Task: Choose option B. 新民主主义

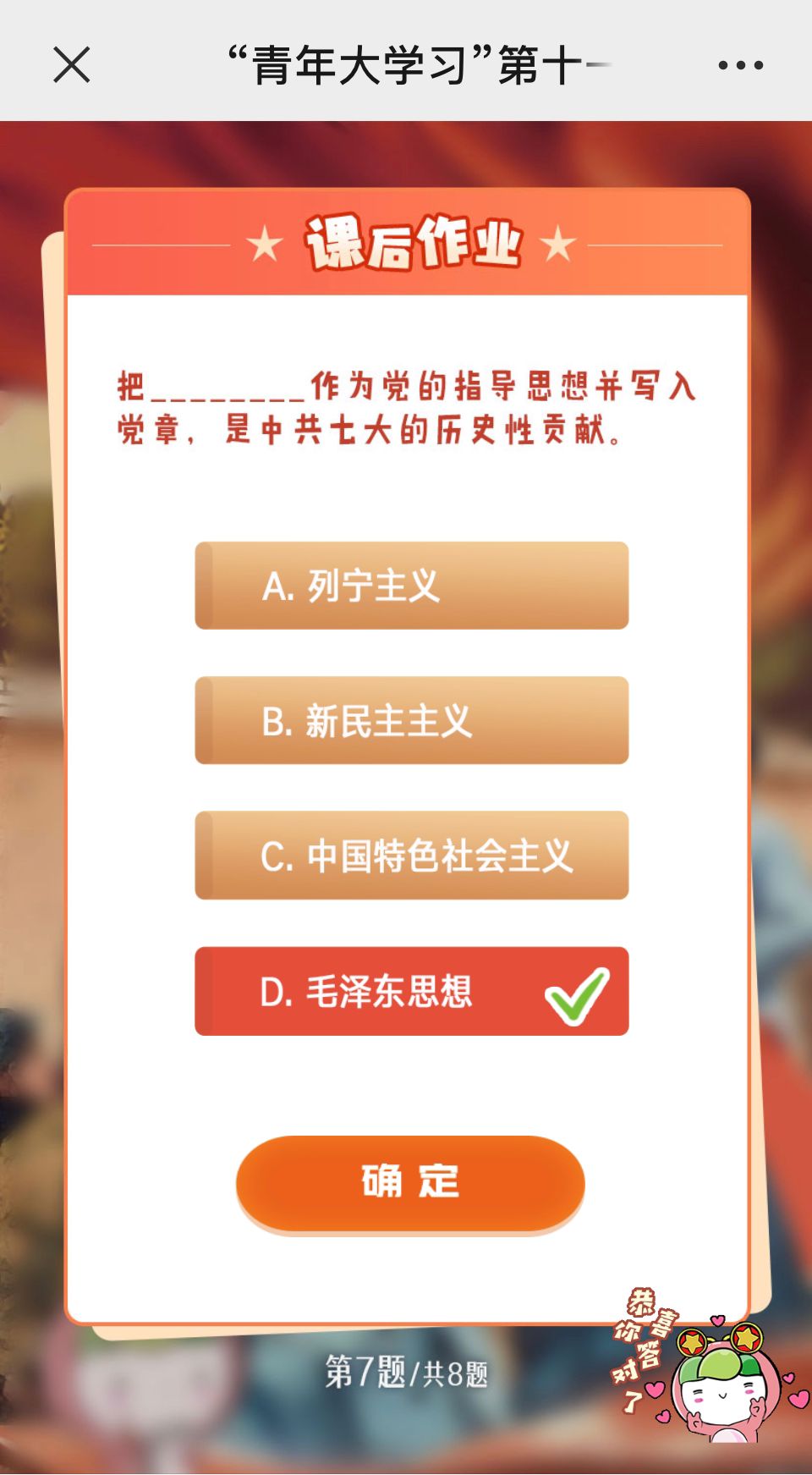Action: (411, 721)
